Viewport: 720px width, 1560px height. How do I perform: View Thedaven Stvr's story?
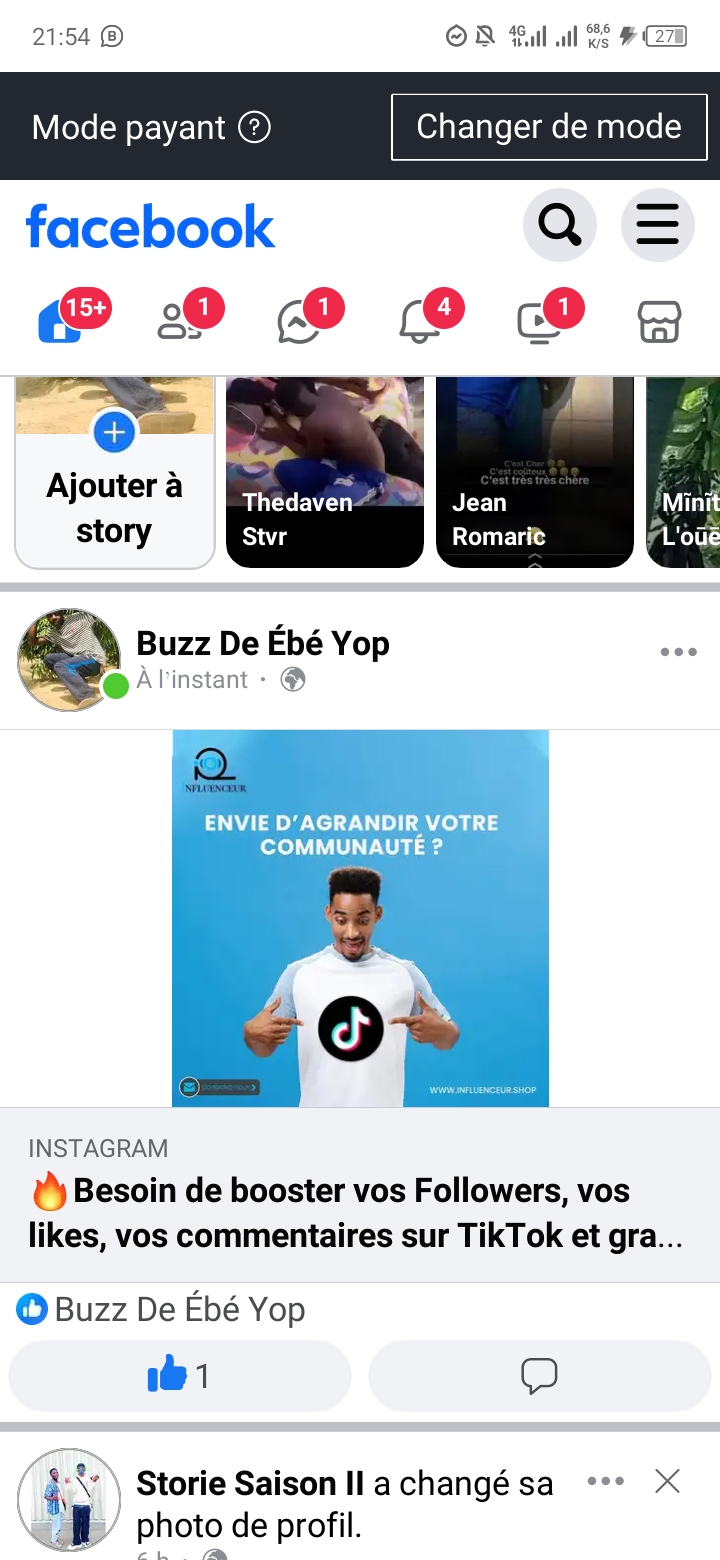[x=325, y=472]
